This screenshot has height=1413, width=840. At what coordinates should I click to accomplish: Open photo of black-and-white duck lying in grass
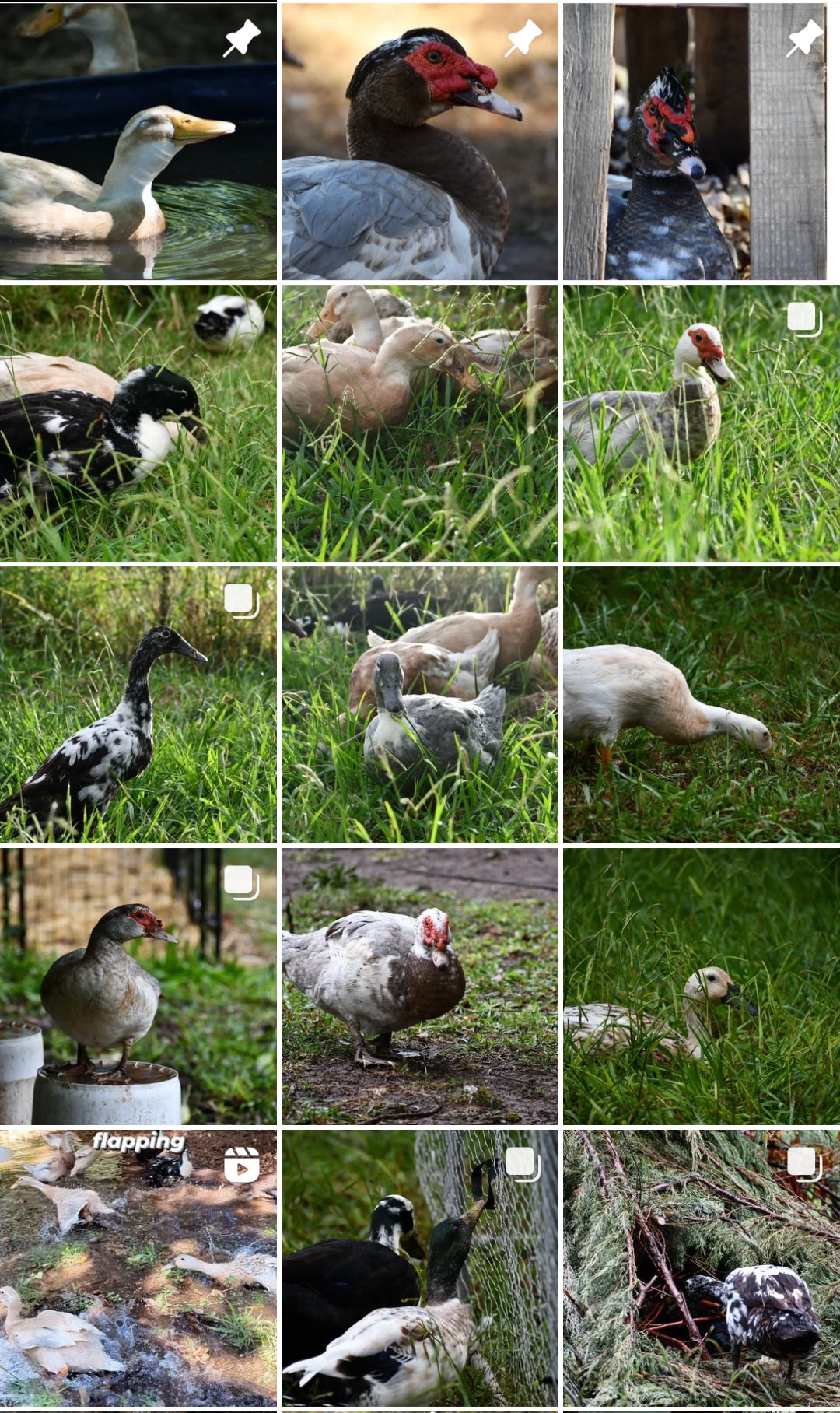coord(138,423)
